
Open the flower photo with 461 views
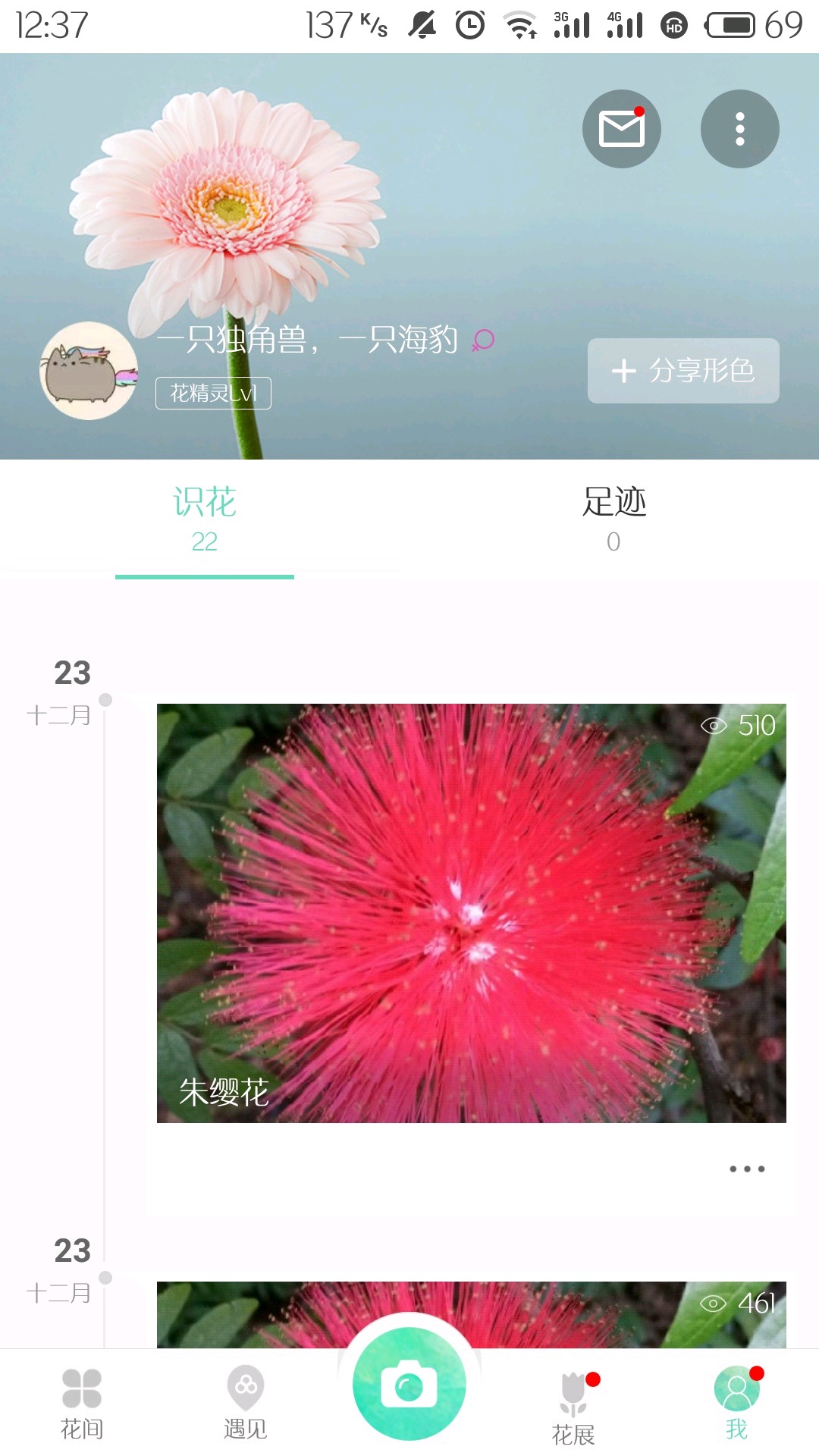coord(471,1314)
